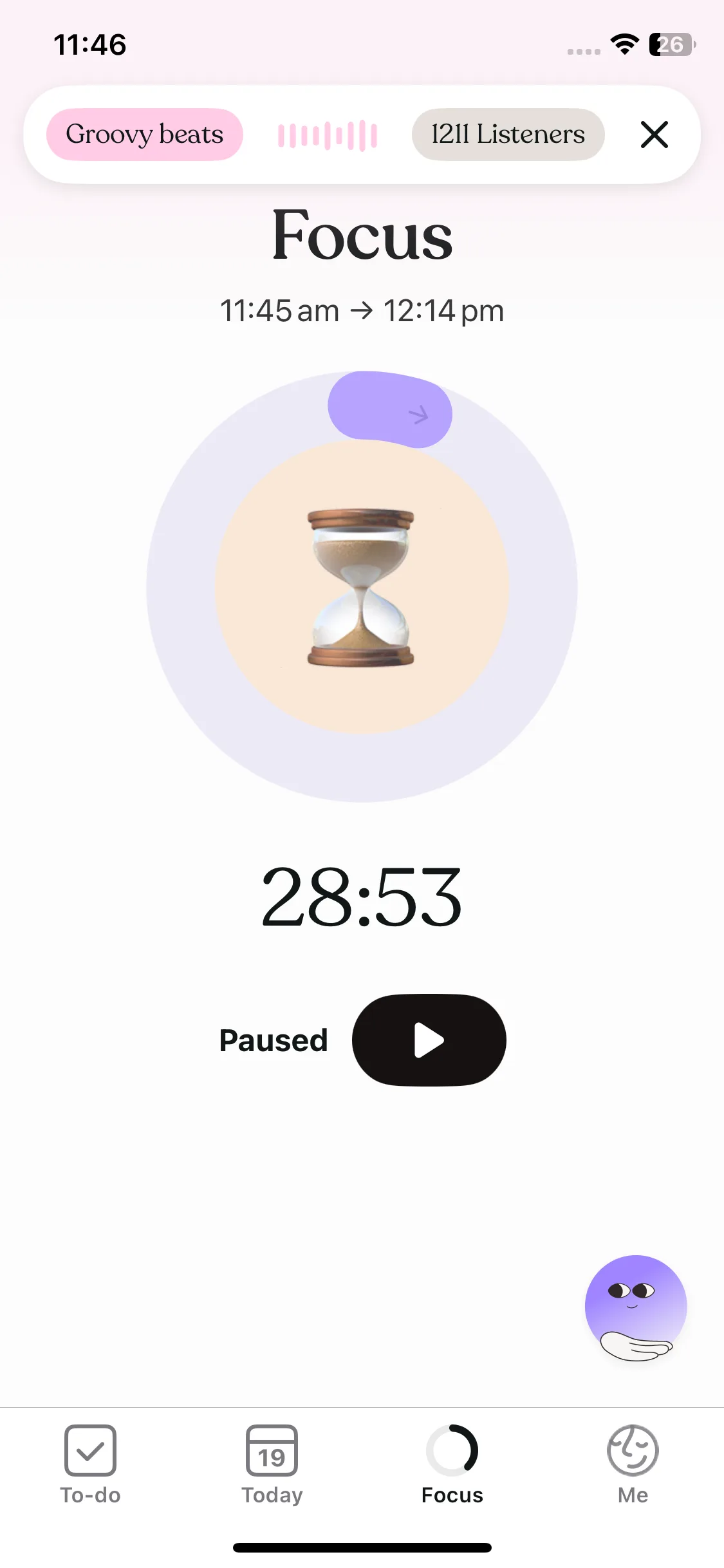Close the Groovy beats music bar
This screenshot has height=1568, width=724.
click(654, 135)
